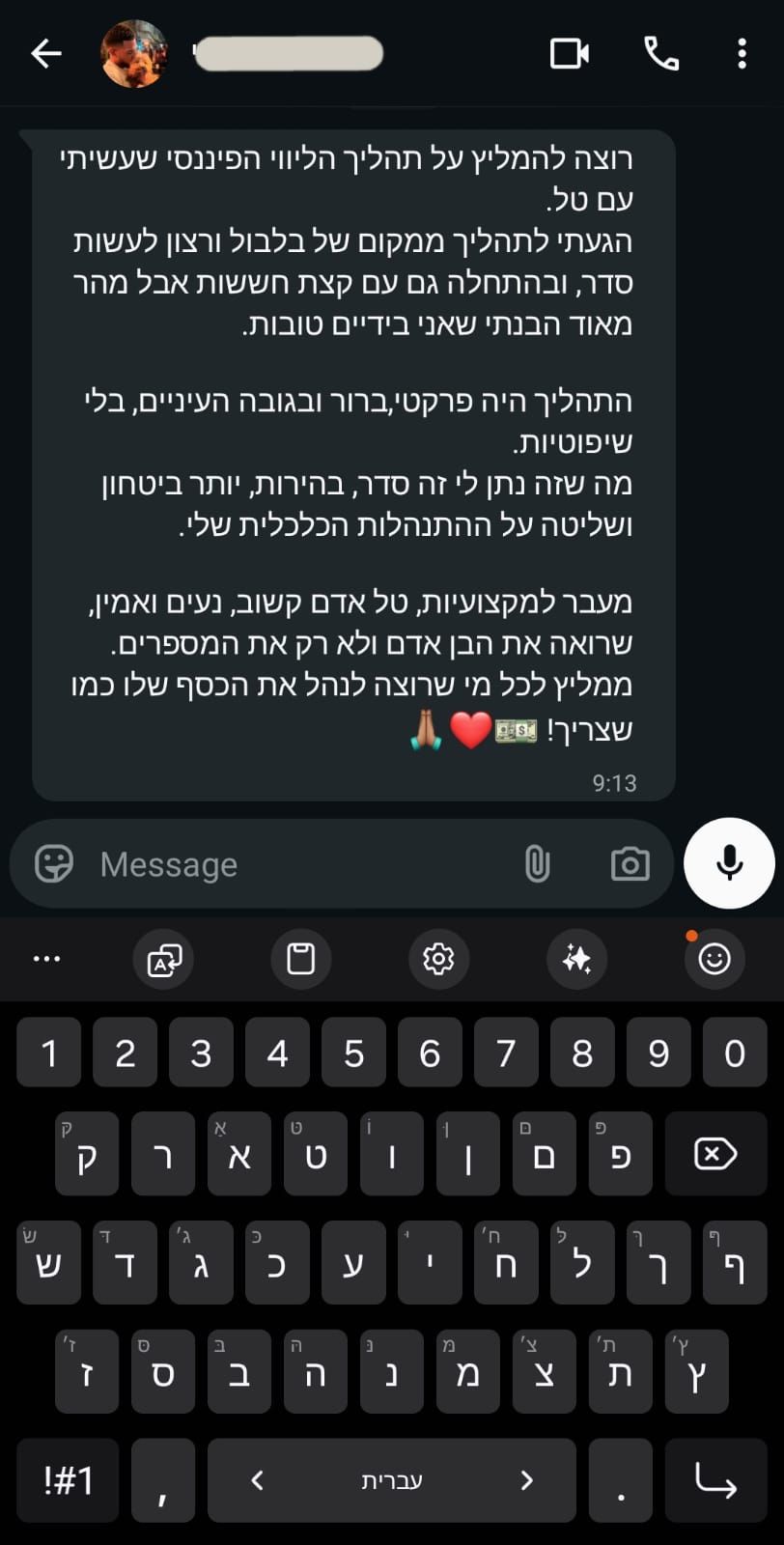This screenshot has height=1545, width=784.
Task: Open the keyboard AI sparkle tool
Action: (576, 959)
